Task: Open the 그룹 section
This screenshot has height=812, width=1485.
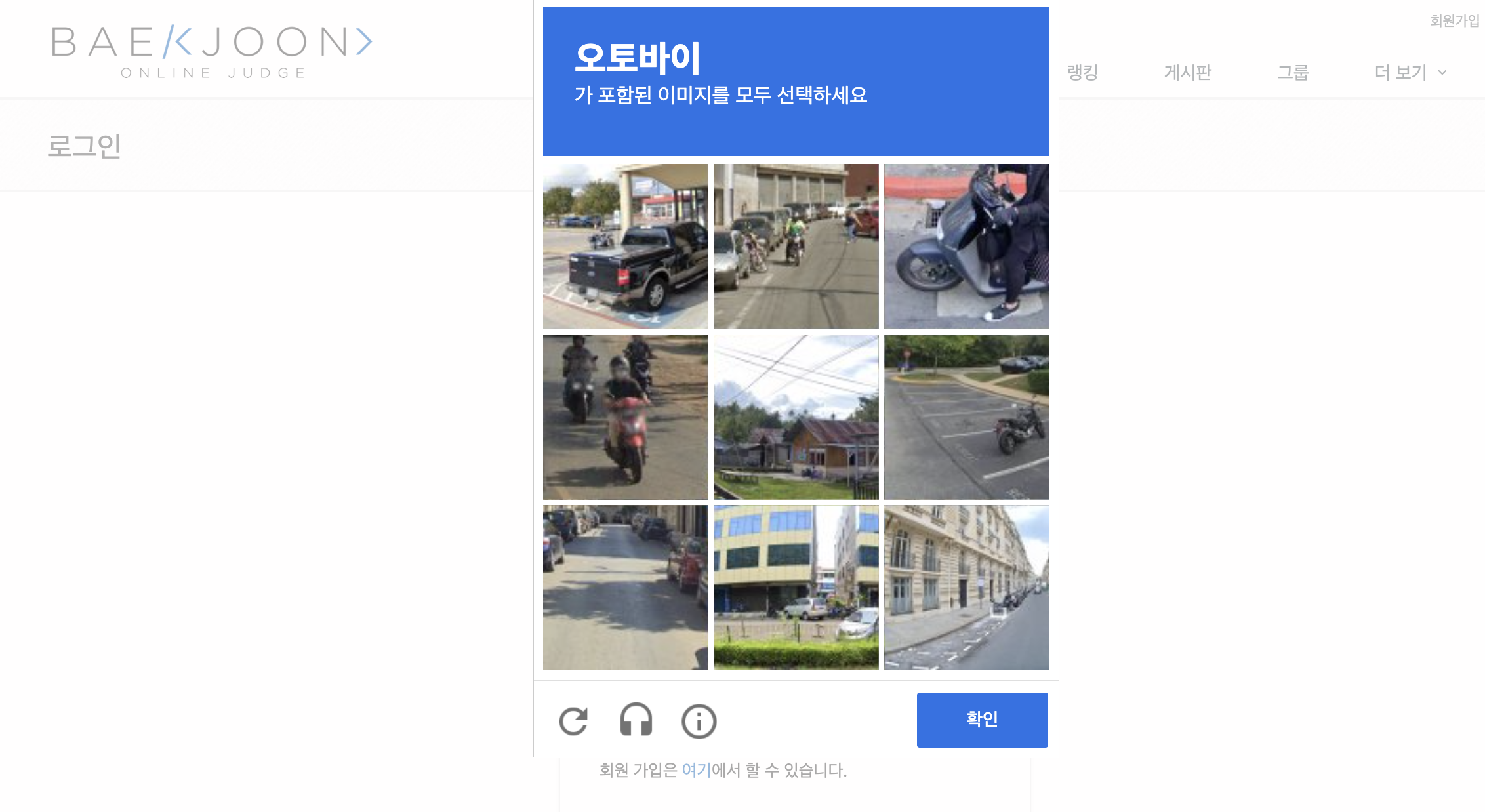Action: [1292, 72]
